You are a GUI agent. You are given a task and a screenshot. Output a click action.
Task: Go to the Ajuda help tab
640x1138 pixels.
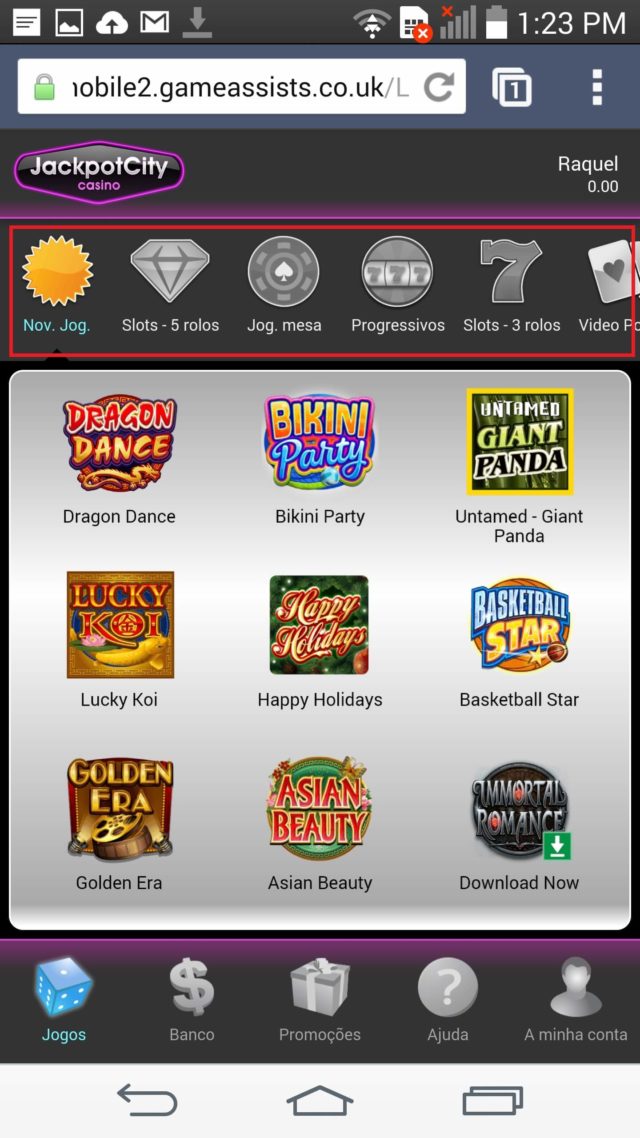coord(447,1000)
